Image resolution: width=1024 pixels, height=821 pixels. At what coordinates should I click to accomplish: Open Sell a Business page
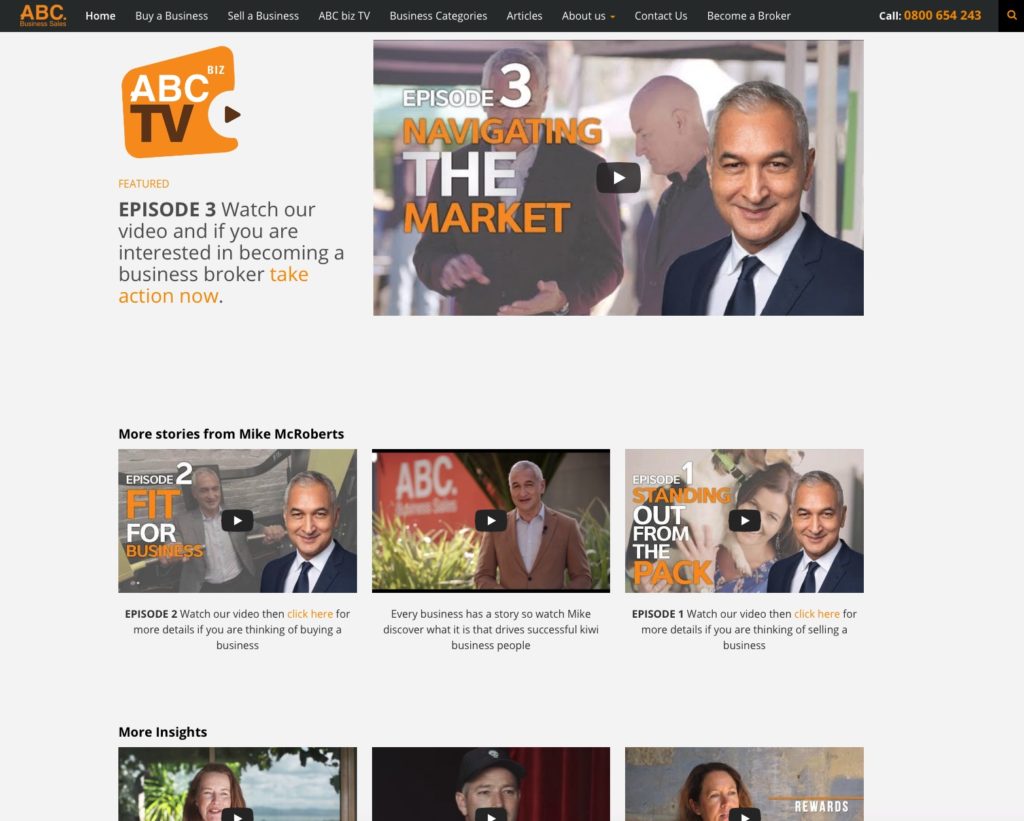coord(263,16)
